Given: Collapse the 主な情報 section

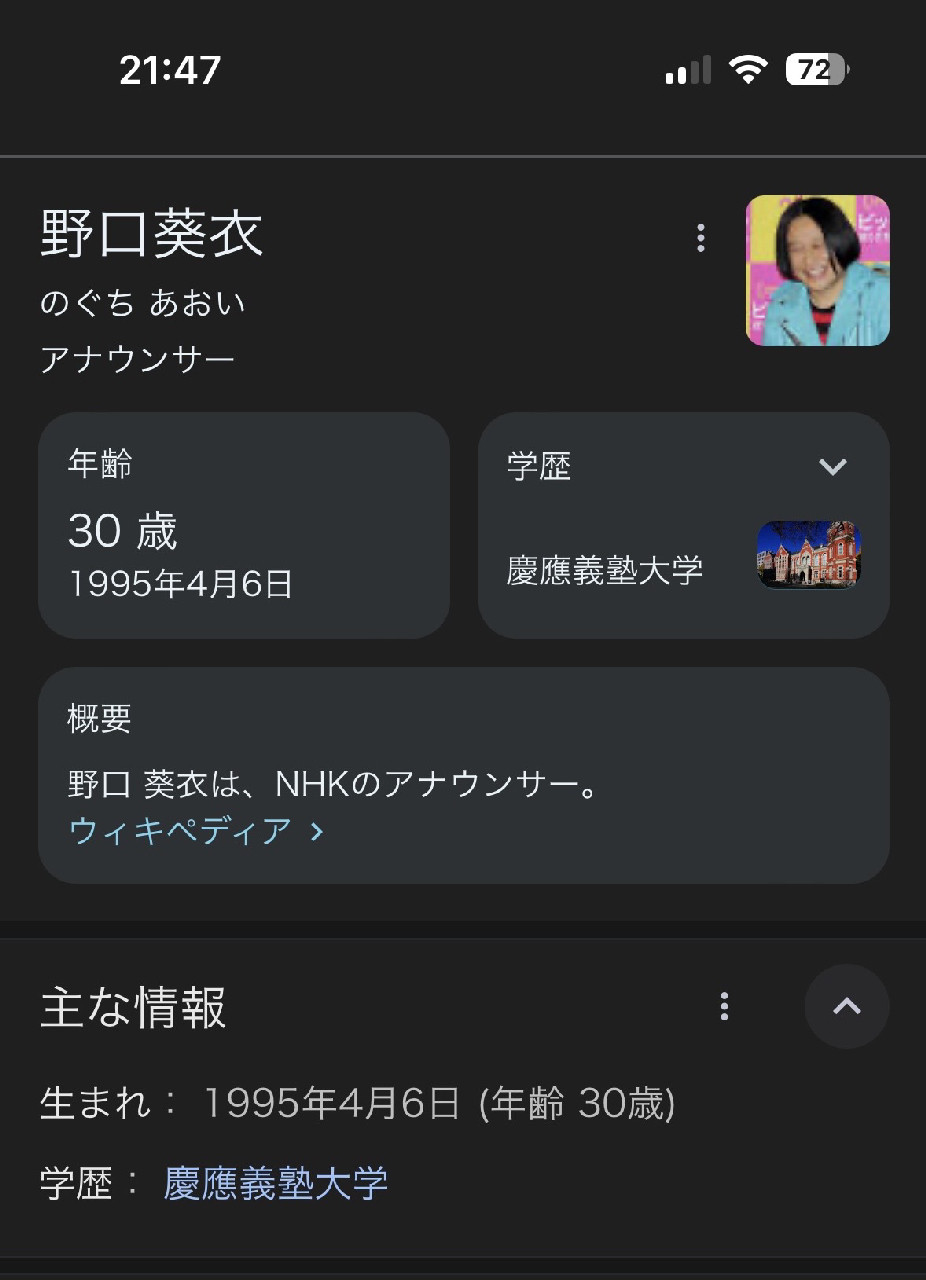Looking at the screenshot, I should [846, 1007].
